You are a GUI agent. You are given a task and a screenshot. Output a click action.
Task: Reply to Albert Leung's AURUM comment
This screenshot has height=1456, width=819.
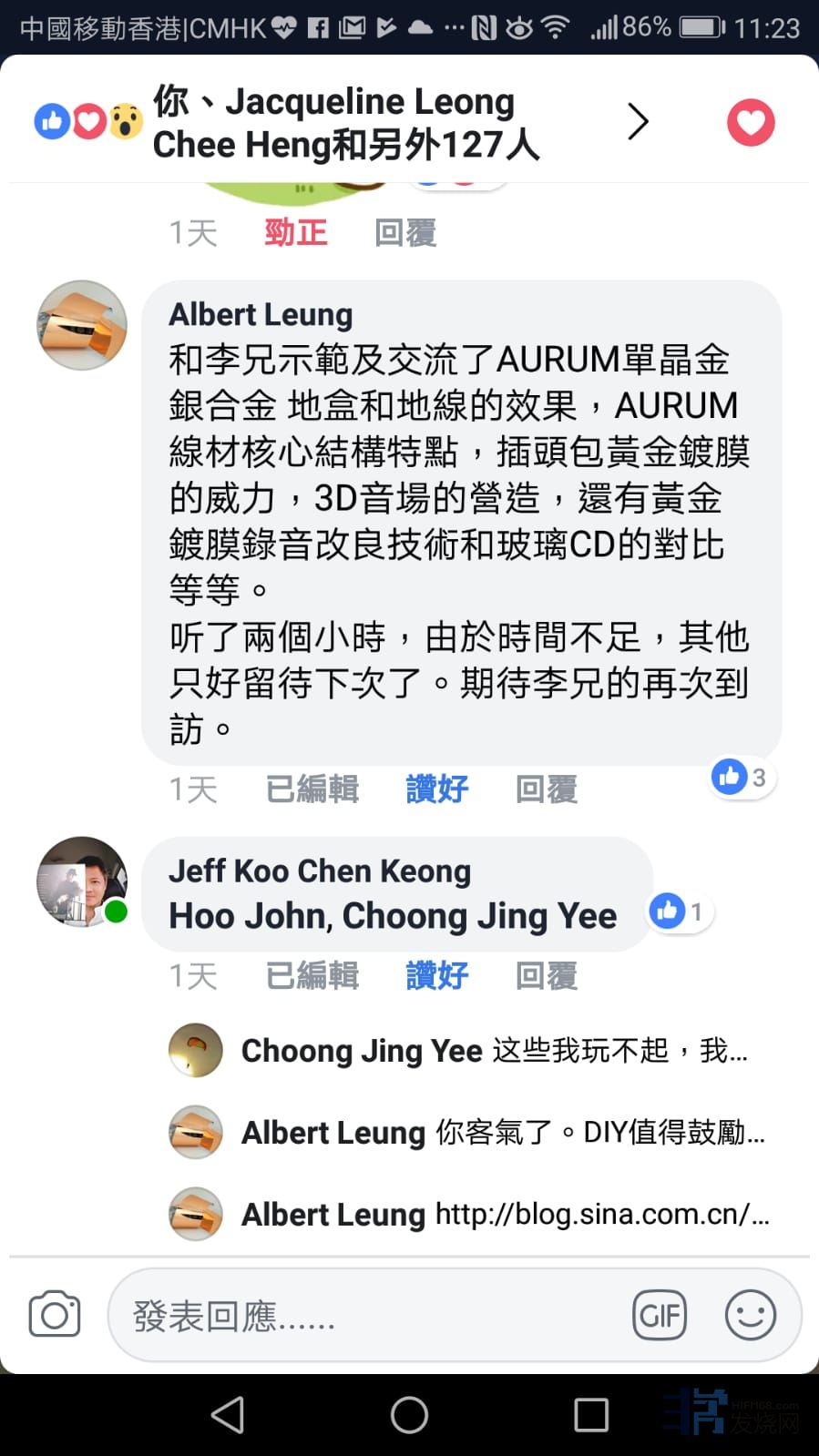(x=546, y=789)
